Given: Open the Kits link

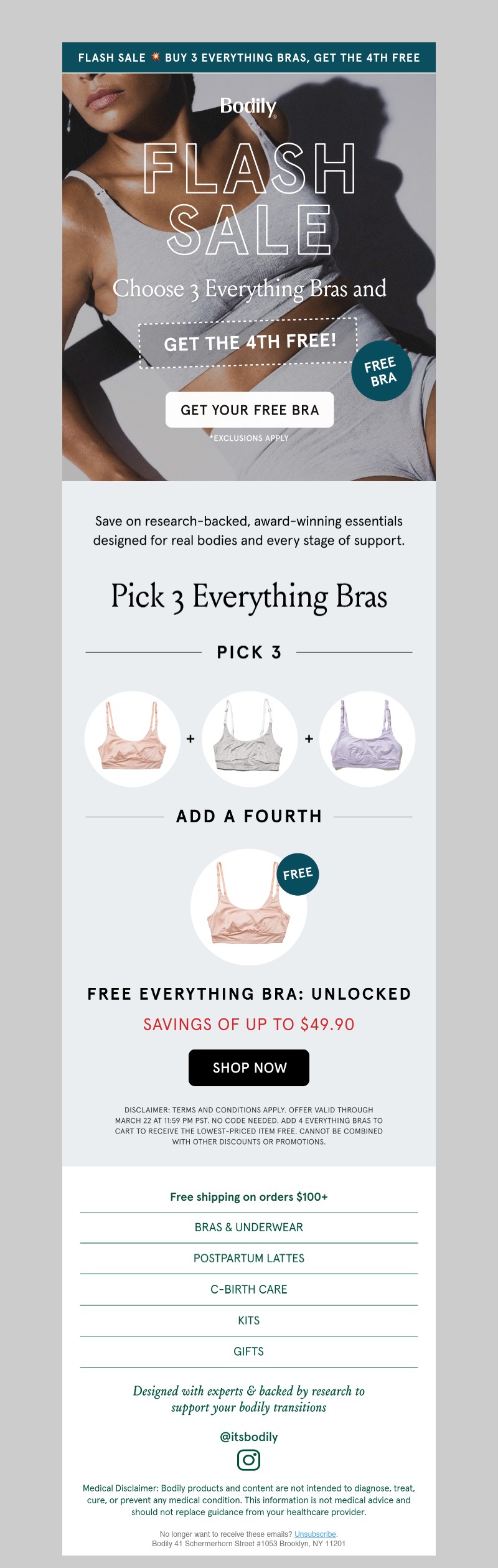Looking at the screenshot, I should [x=249, y=1320].
